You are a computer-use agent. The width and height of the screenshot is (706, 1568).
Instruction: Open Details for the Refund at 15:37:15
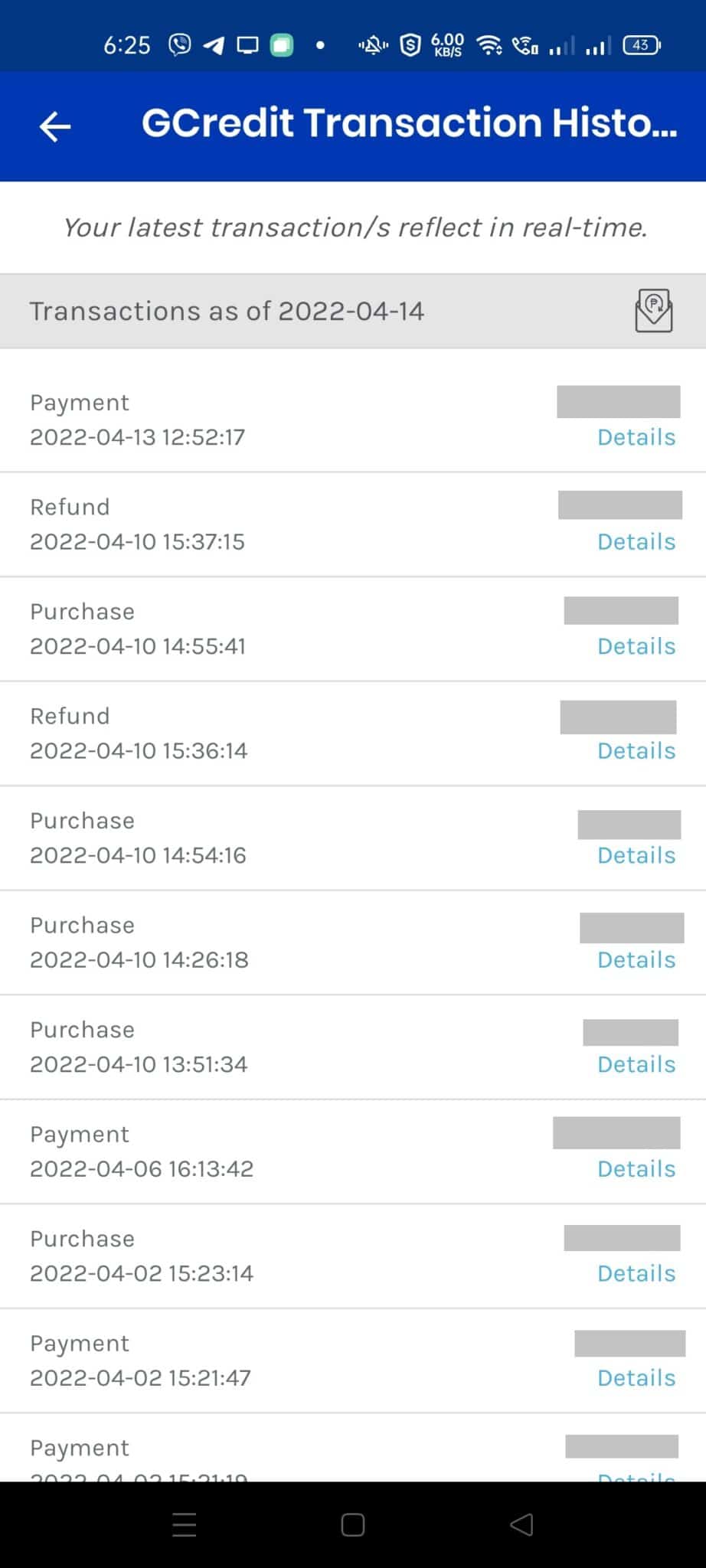(635, 541)
